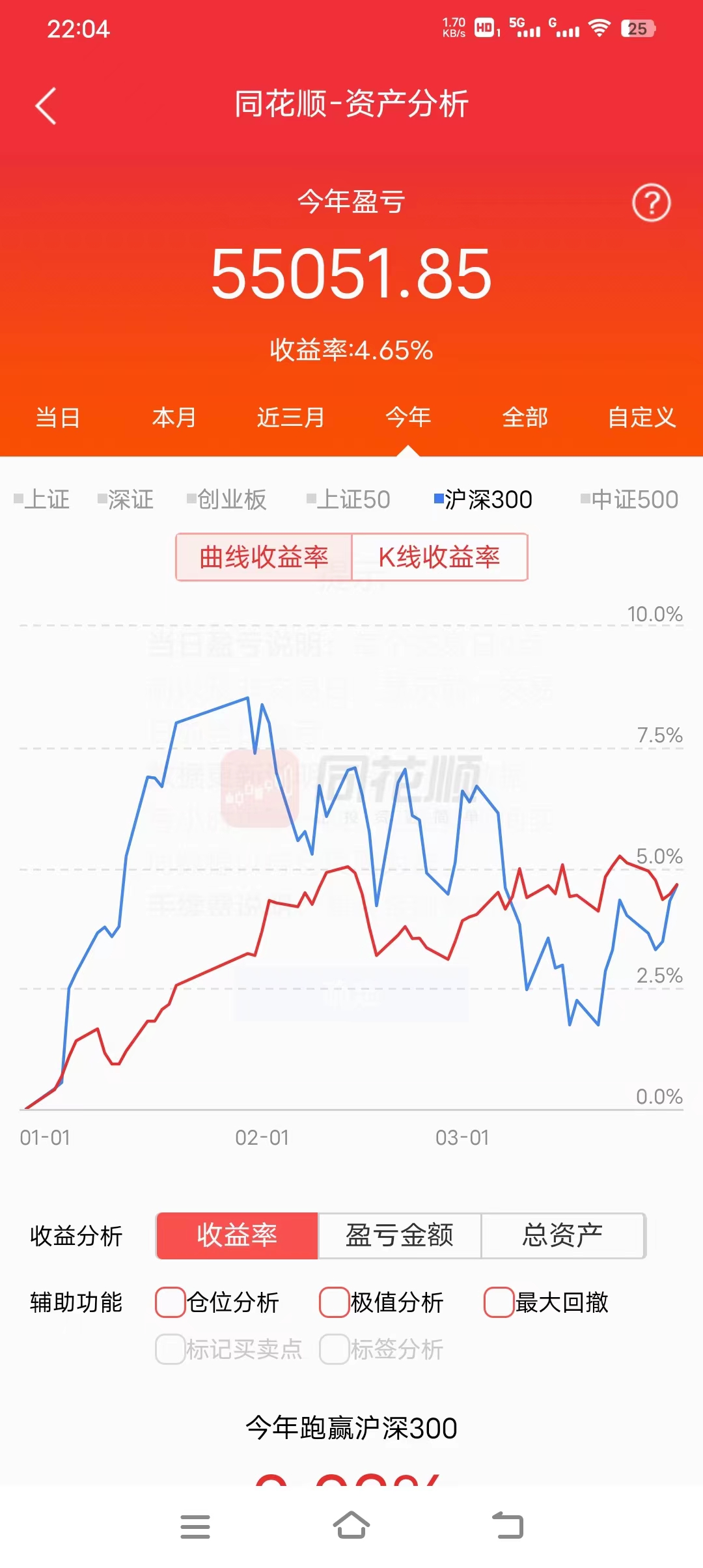
Task: Switch to the 本月 tab
Action: coord(174,417)
